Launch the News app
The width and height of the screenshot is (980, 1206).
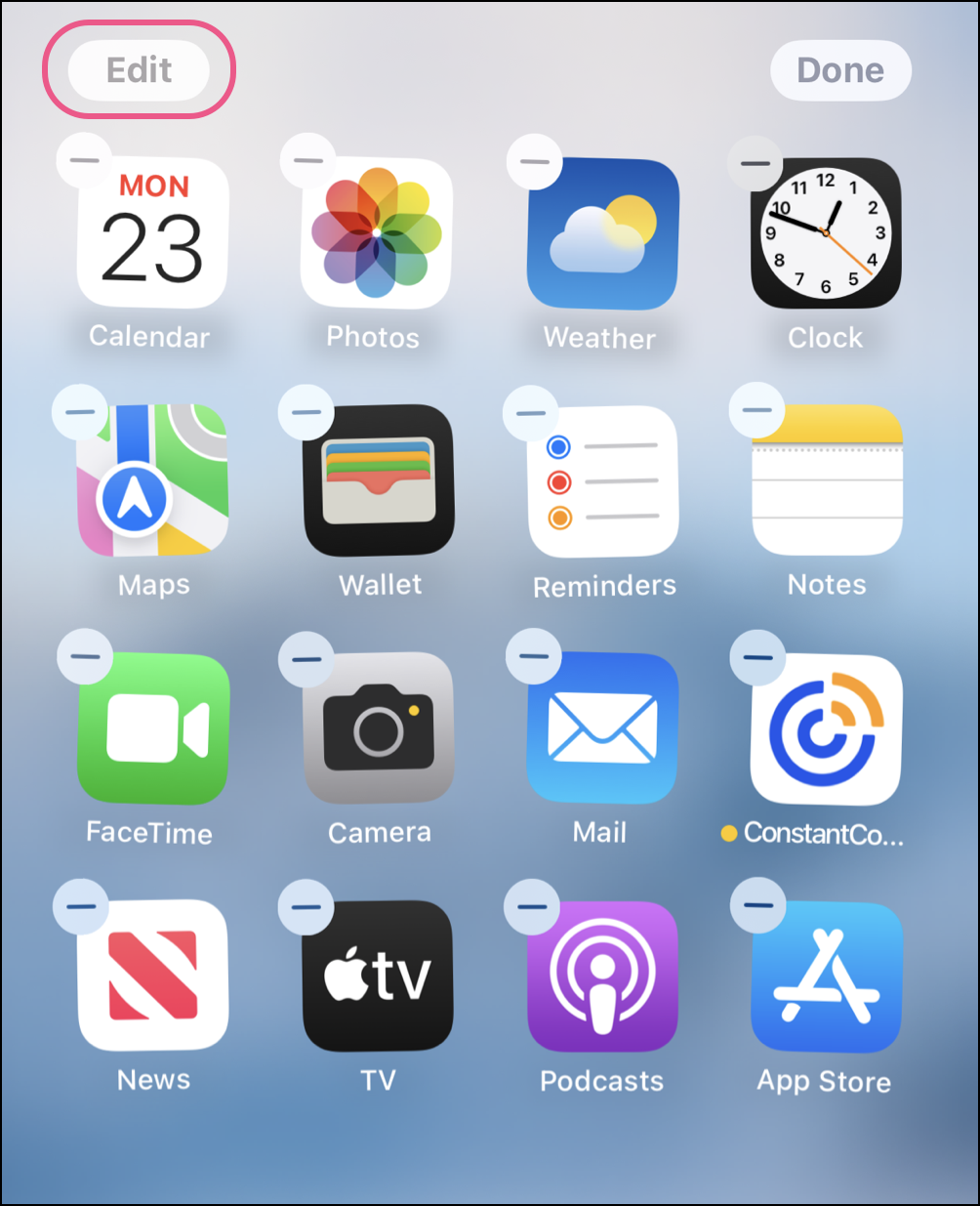pos(153,975)
